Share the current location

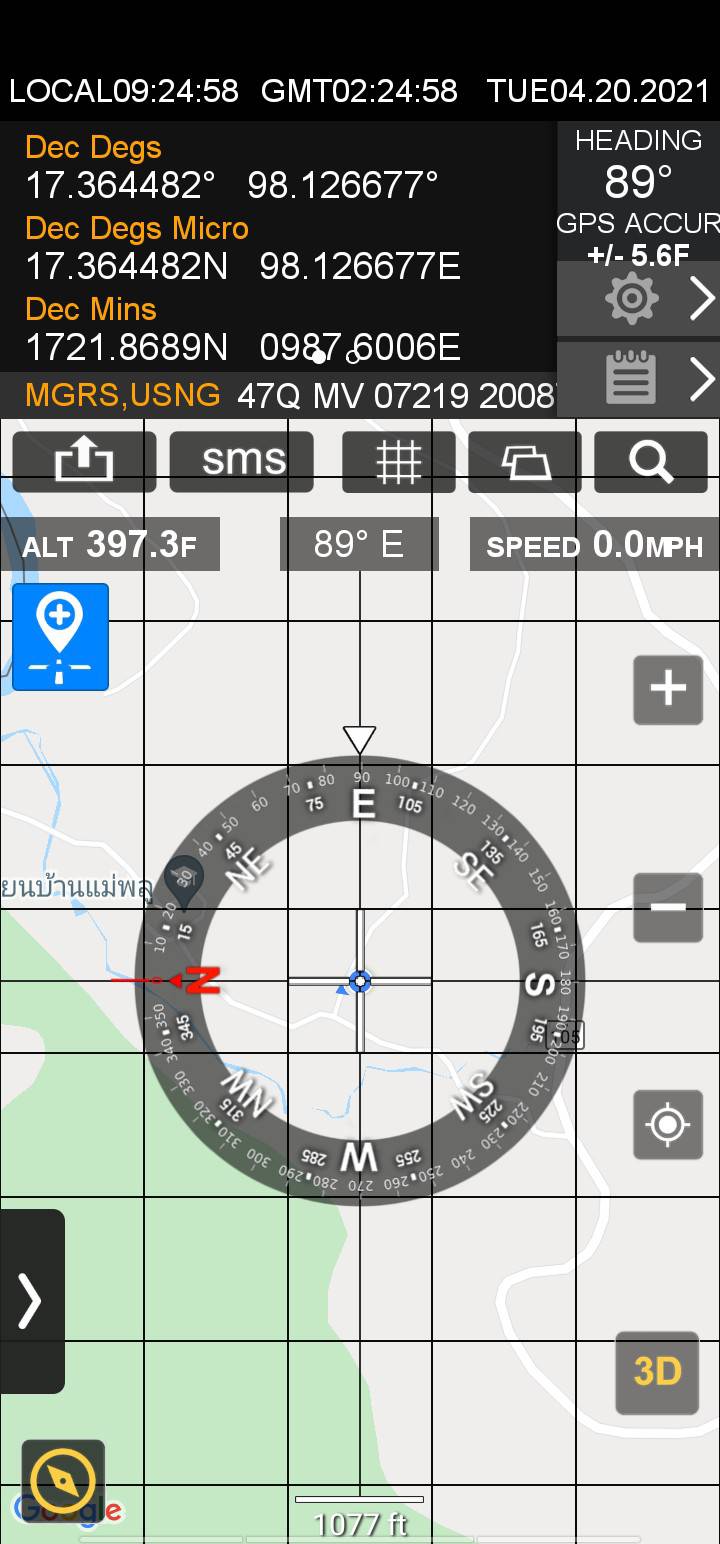tap(84, 462)
